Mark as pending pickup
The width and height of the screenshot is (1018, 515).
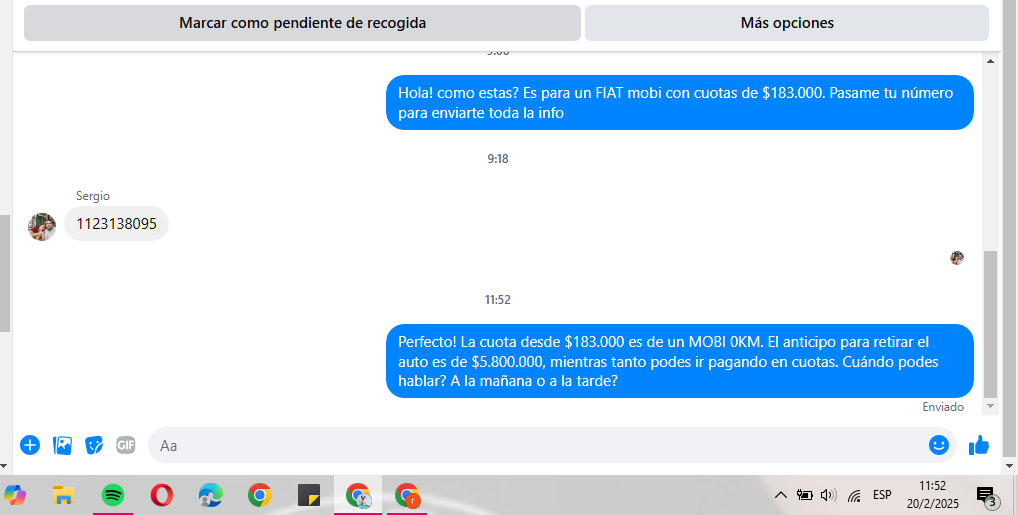[x=302, y=23]
